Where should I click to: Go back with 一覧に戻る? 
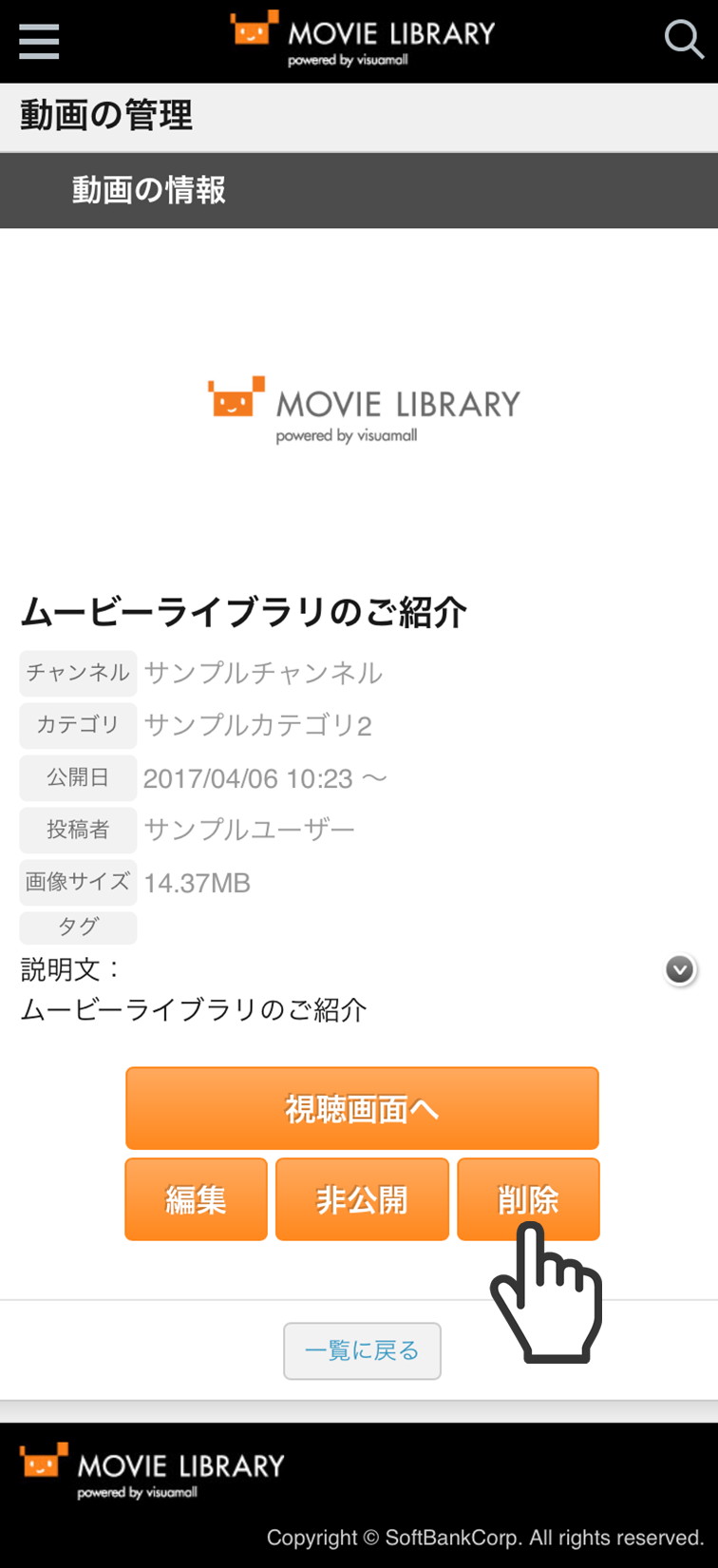[x=362, y=1350]
